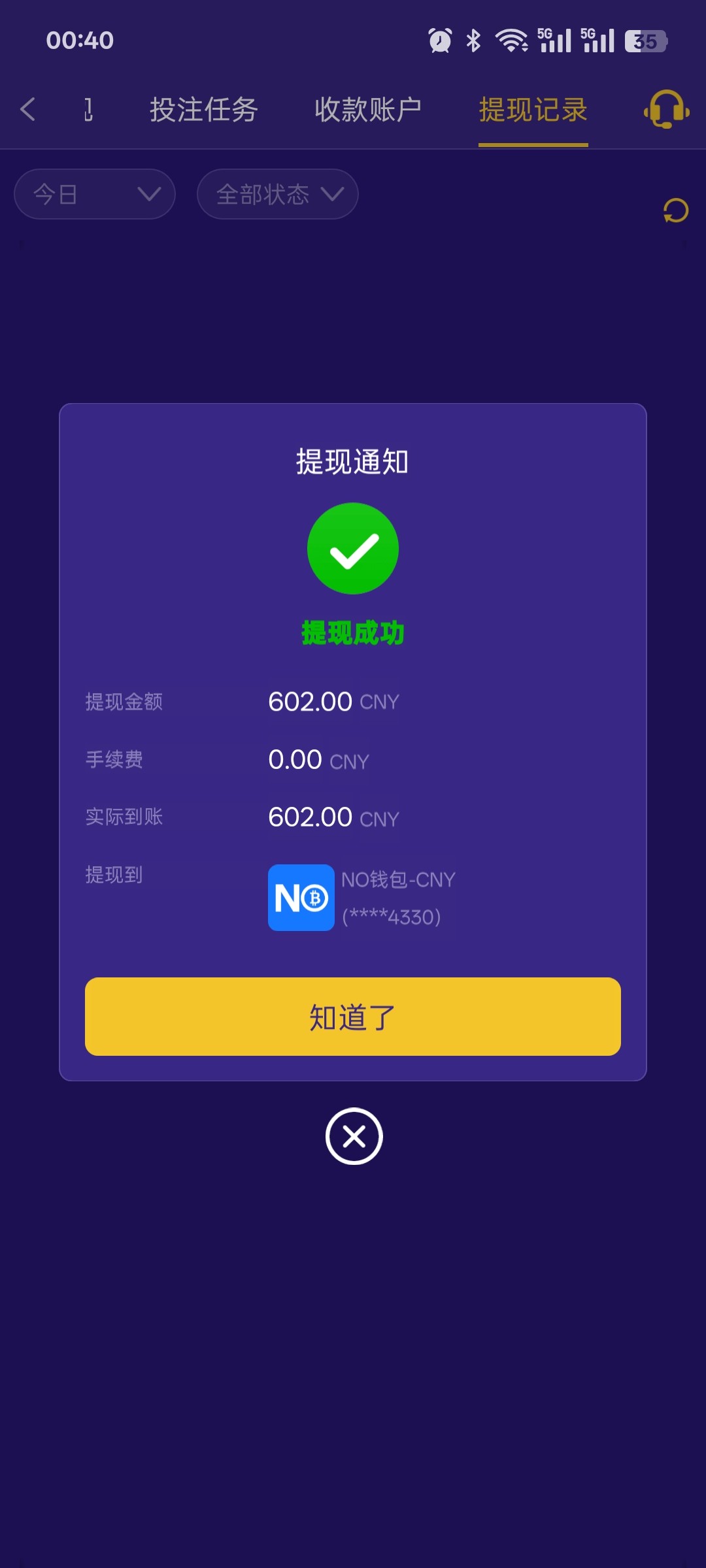
Task: Switch to the 投注任务 tab
Action: (205, 109)
